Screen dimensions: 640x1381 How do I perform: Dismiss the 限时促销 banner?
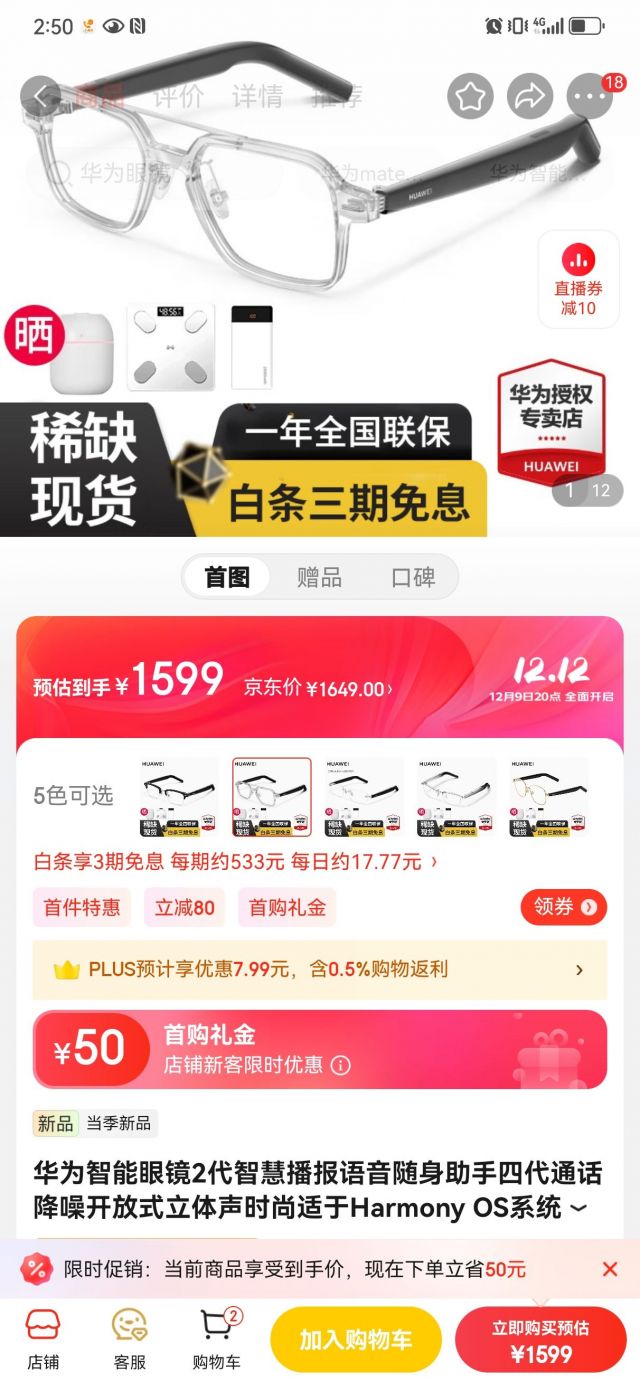coord(610,1269)
